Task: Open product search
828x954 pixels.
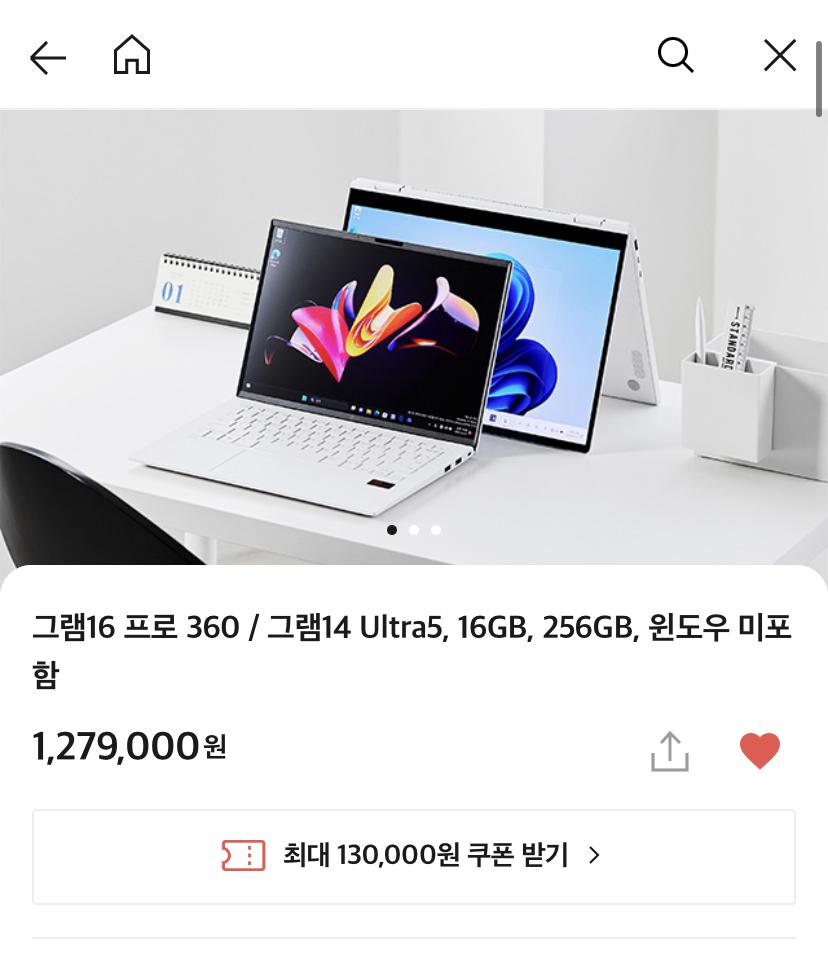Action: click(675, 55)
